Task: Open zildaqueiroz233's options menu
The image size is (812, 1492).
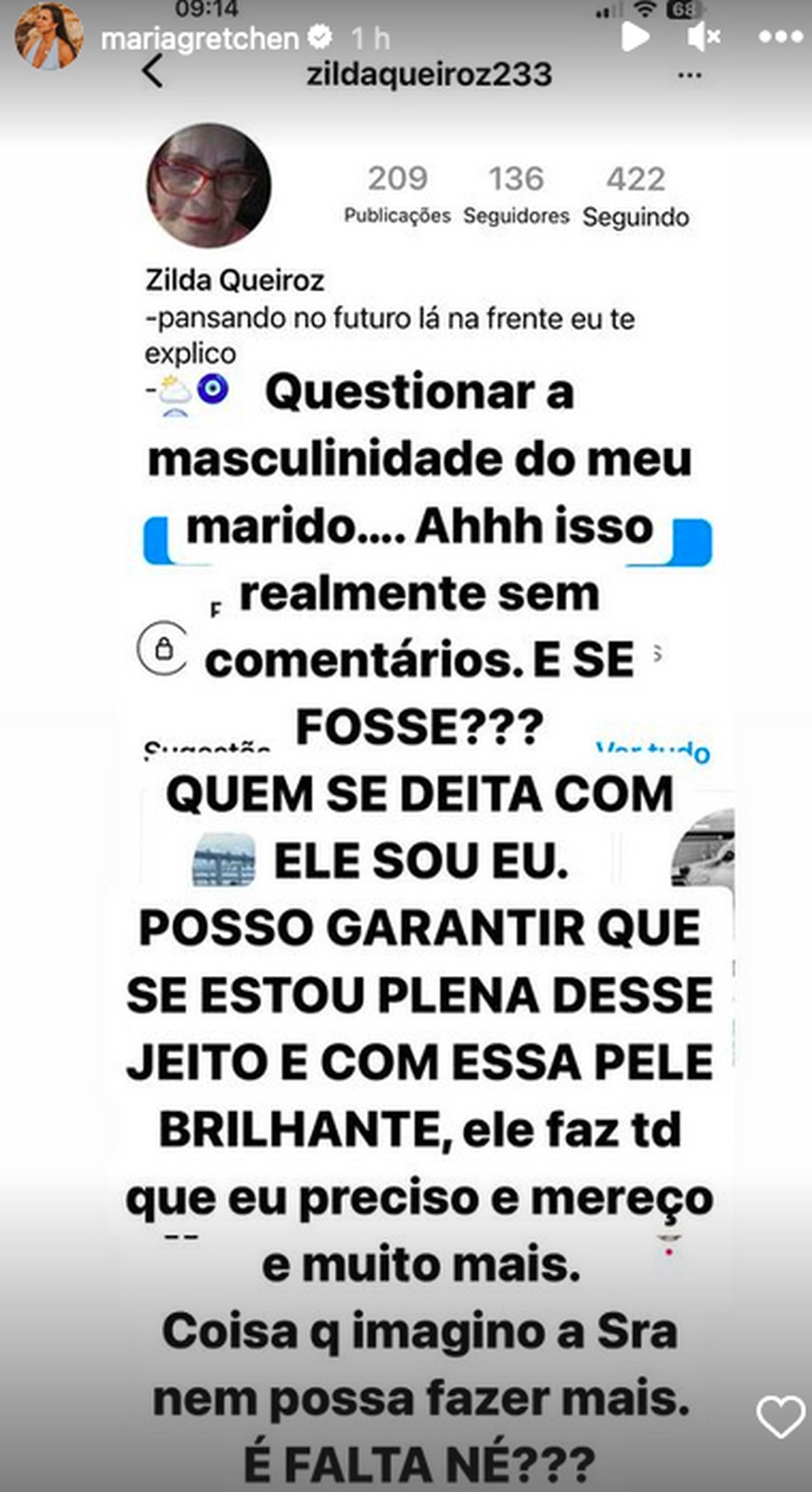Action: 688,74
